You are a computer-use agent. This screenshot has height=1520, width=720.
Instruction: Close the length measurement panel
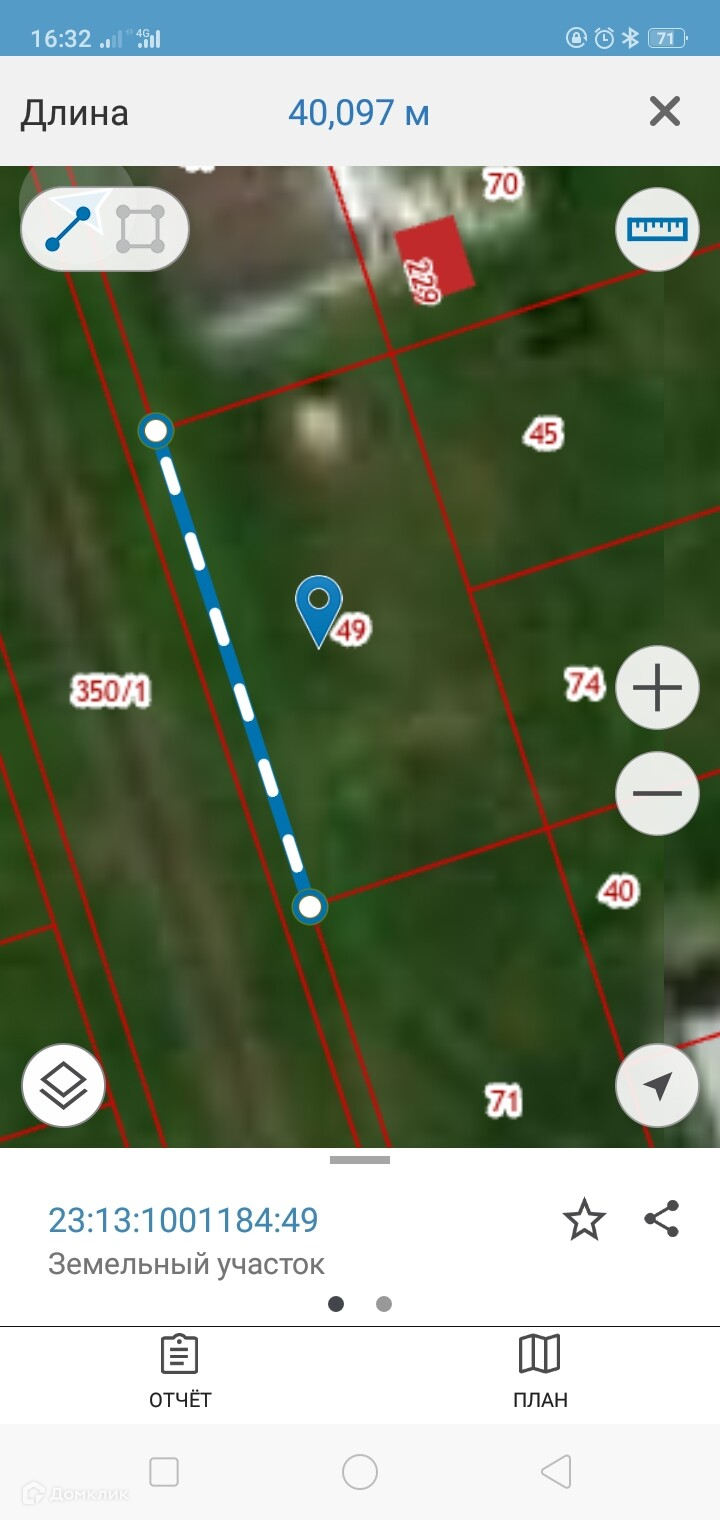pyautogui.click(x=665, y=111)
